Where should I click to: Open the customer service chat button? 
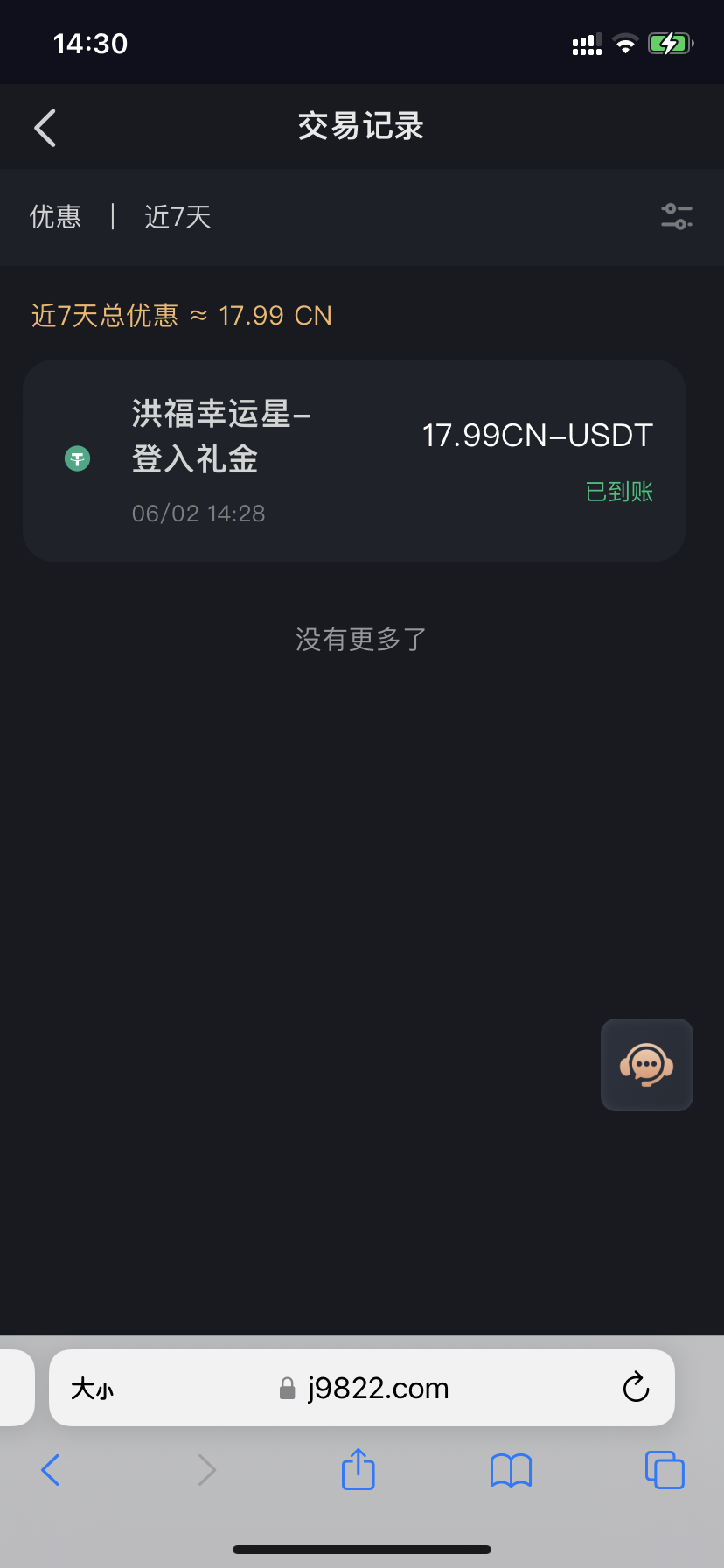[647, 1065]
